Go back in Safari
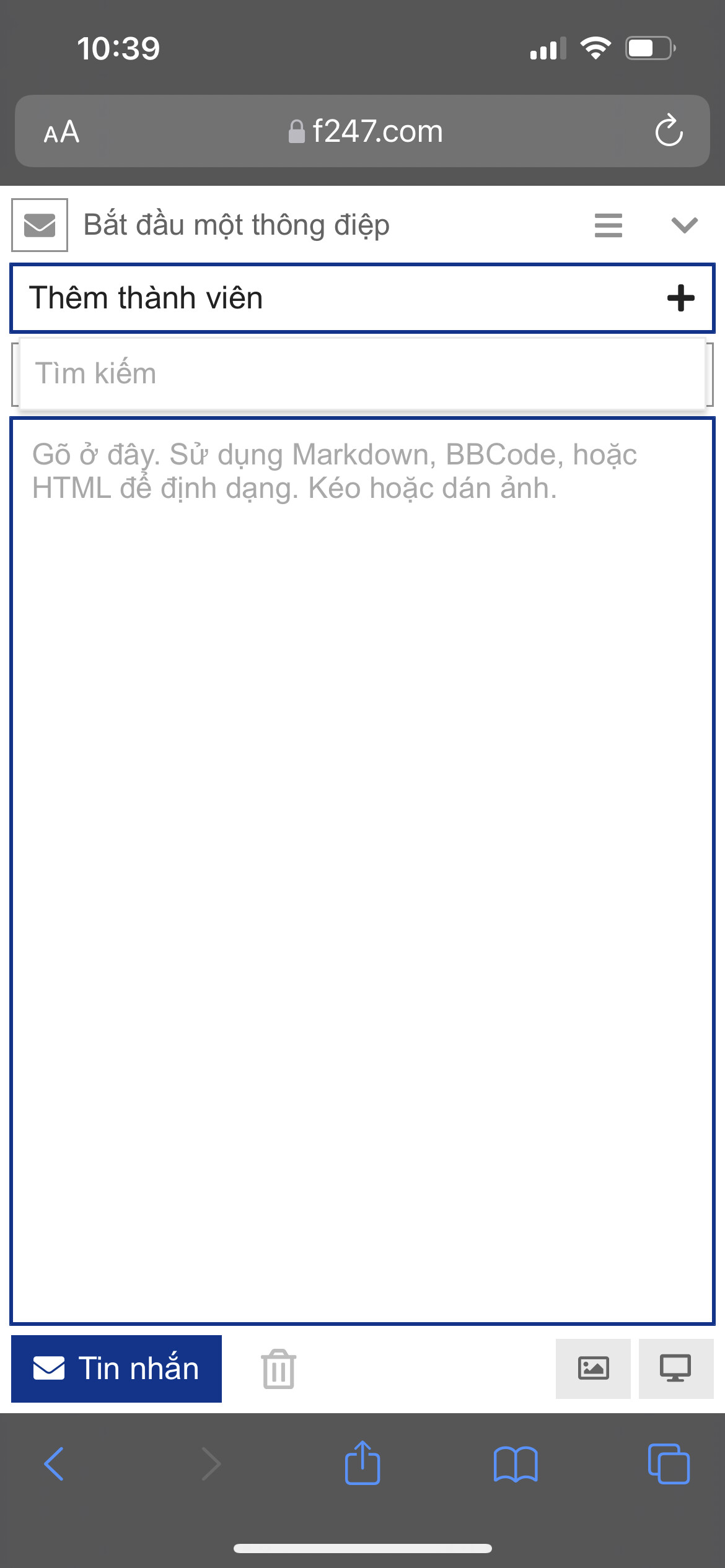725x1568 pixels. click(54, 1464)
